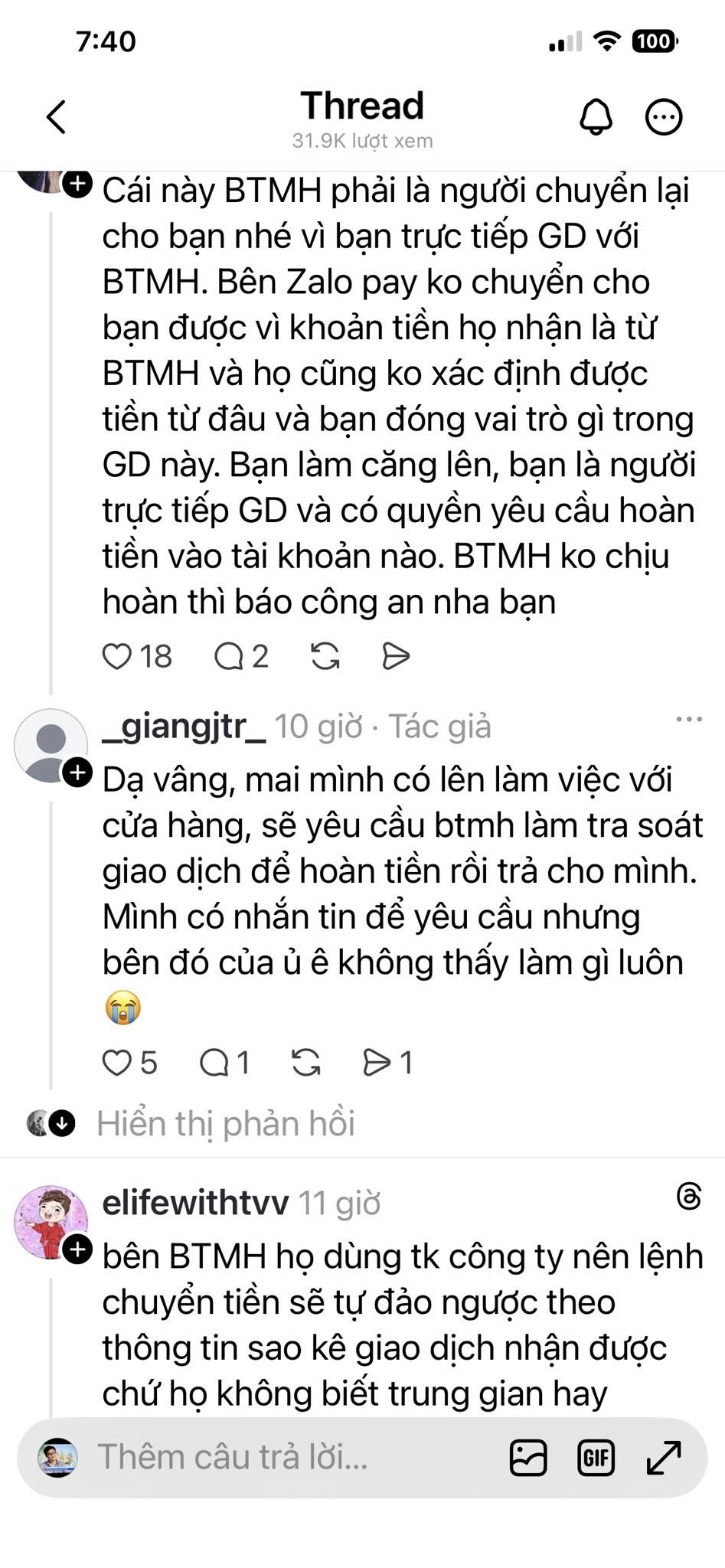The height and width of the screenshot is (1568, 725).
Task: Share _giangjtr_'s reply
Action: click(377, 1062)
